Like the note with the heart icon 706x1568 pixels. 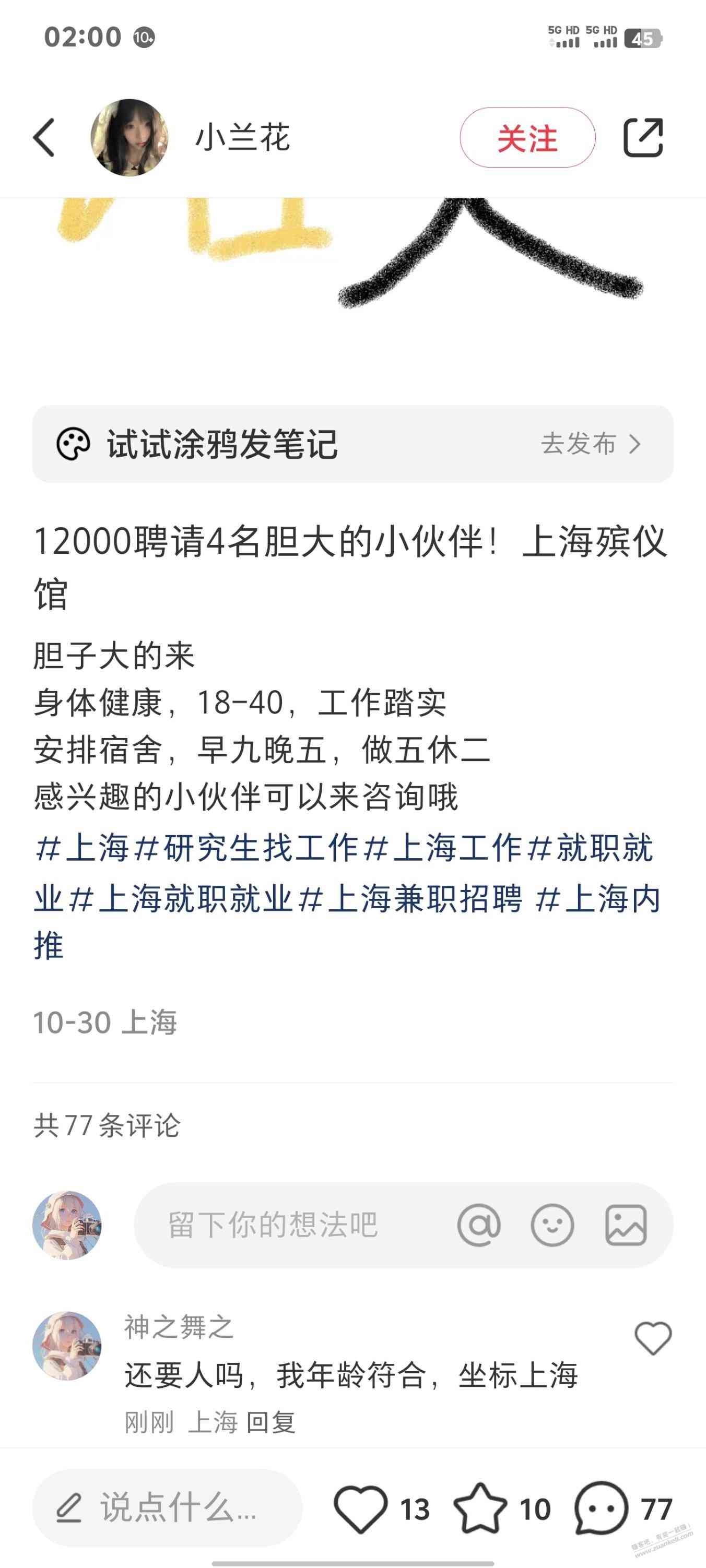361,1508
